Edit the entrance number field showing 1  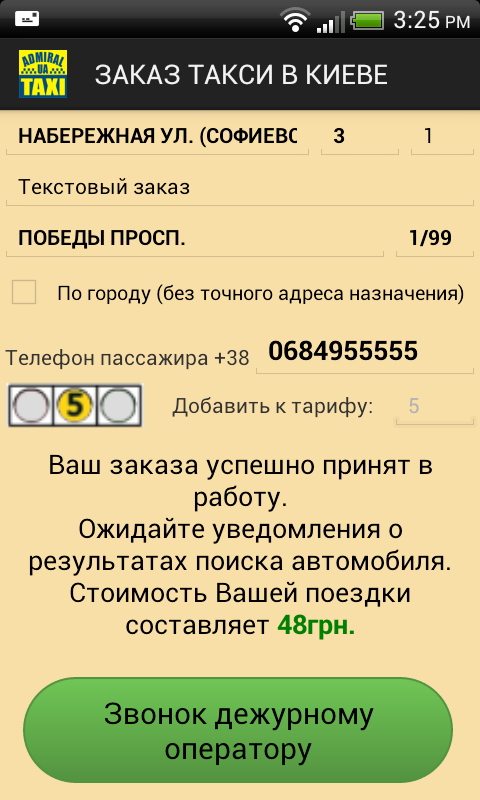pyautogui.click(x=442, y=136)
